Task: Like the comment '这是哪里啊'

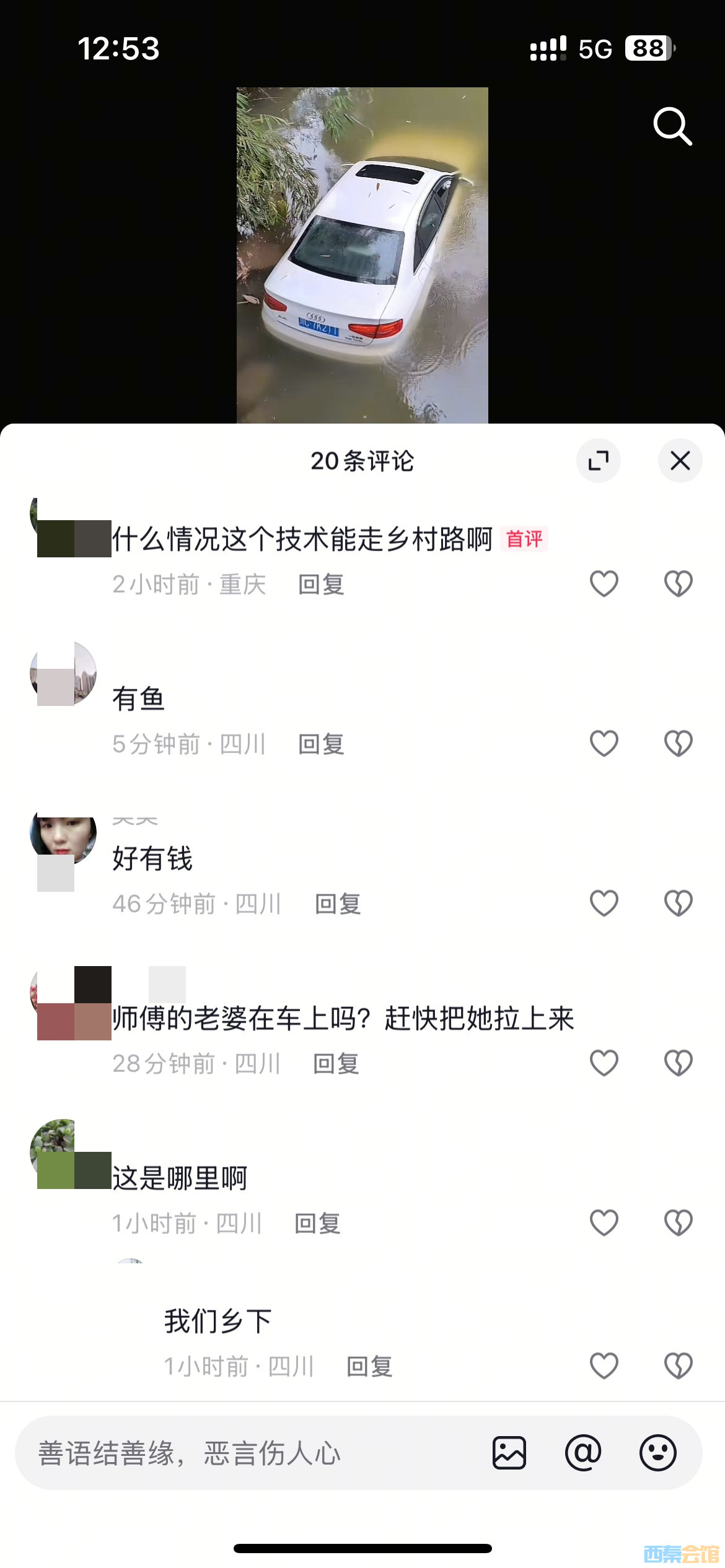Action: click(604, 1222)
